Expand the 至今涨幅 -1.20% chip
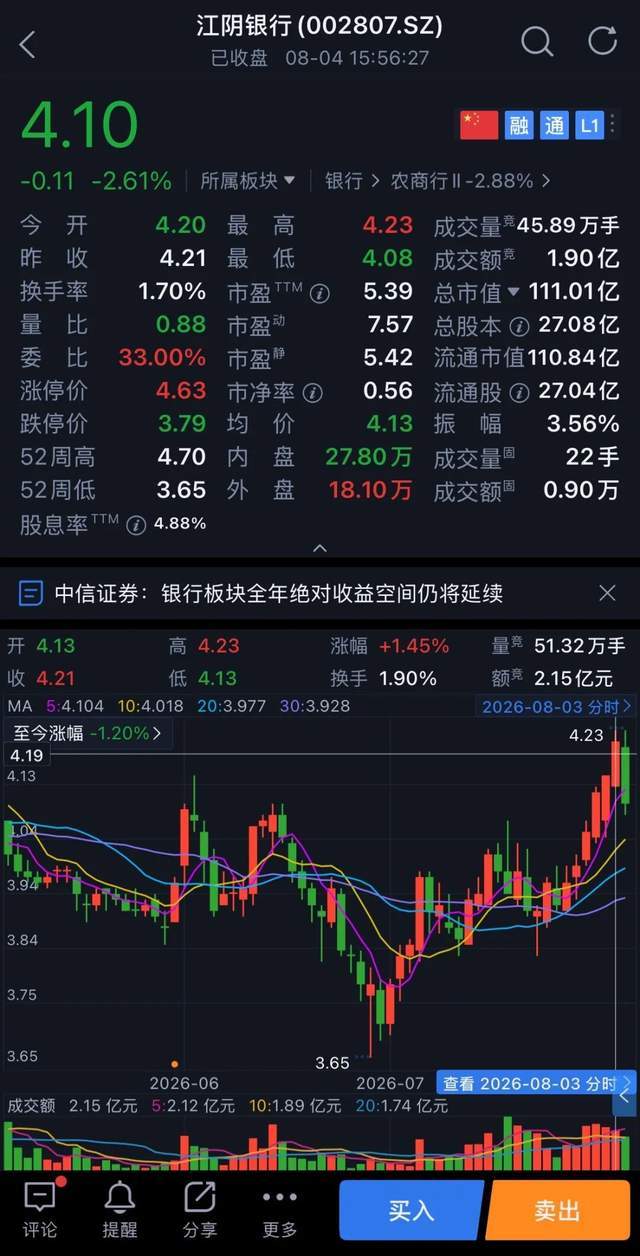Screen dimensions: 640x1256 pos(88,733)
